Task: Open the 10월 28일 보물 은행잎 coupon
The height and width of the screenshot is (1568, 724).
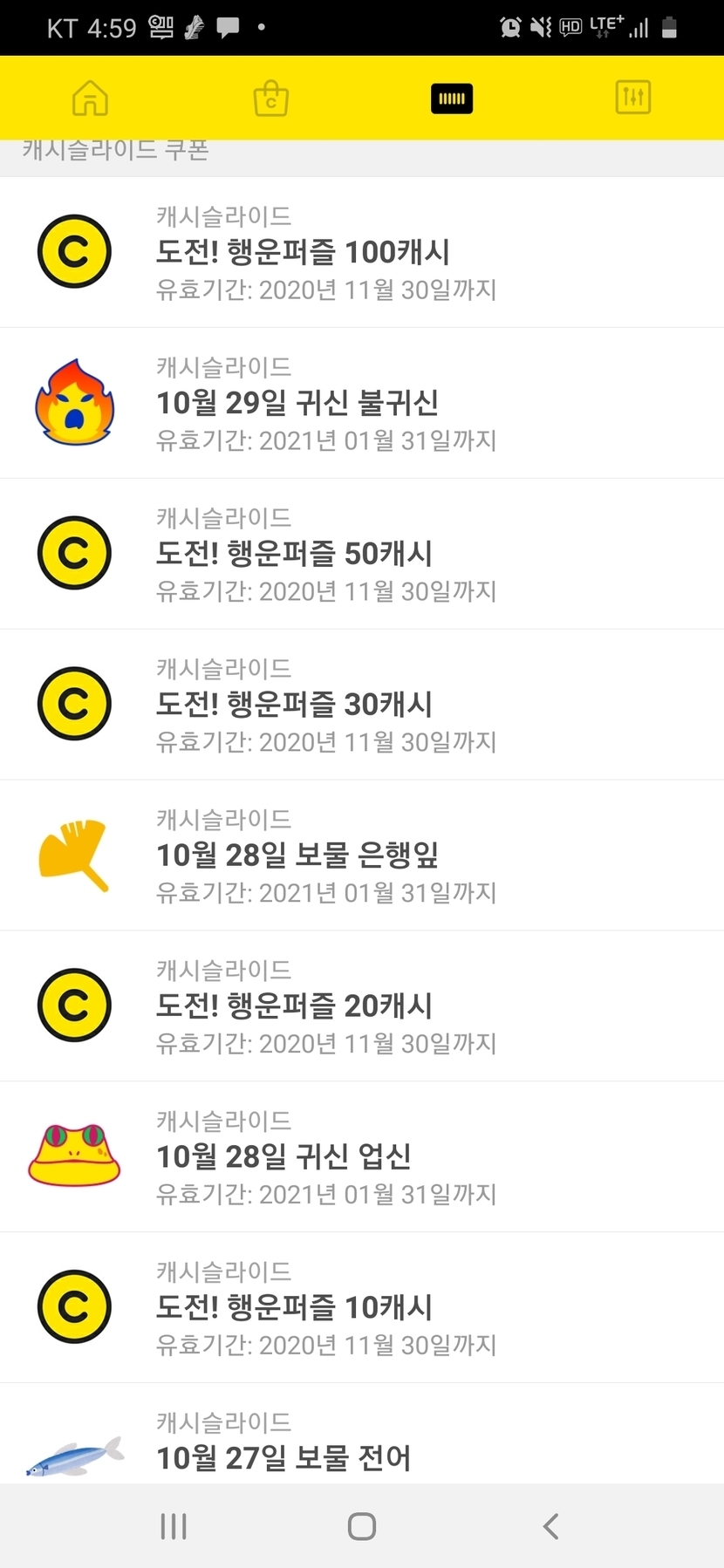Action: [361, 856]
